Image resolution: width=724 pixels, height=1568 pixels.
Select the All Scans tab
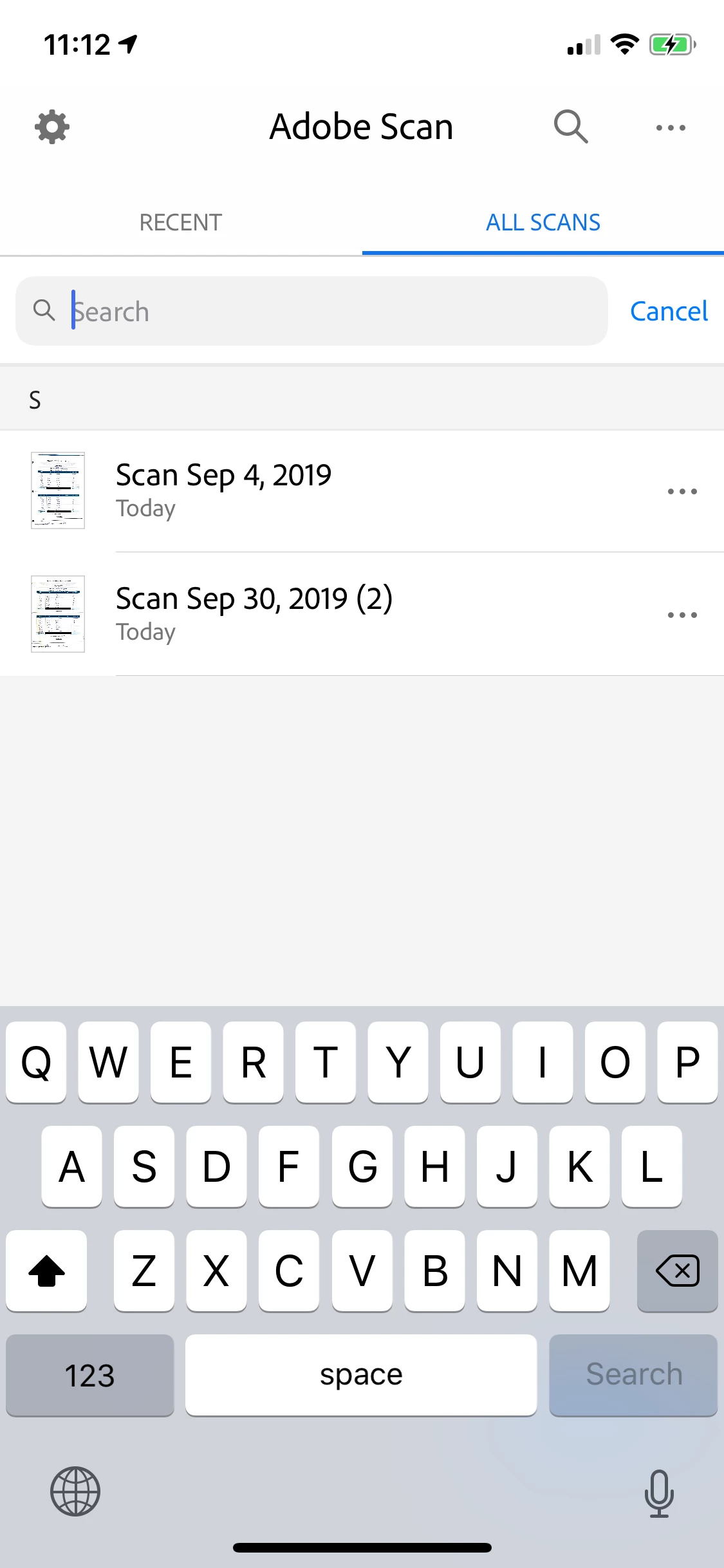(x=543, y=223)
